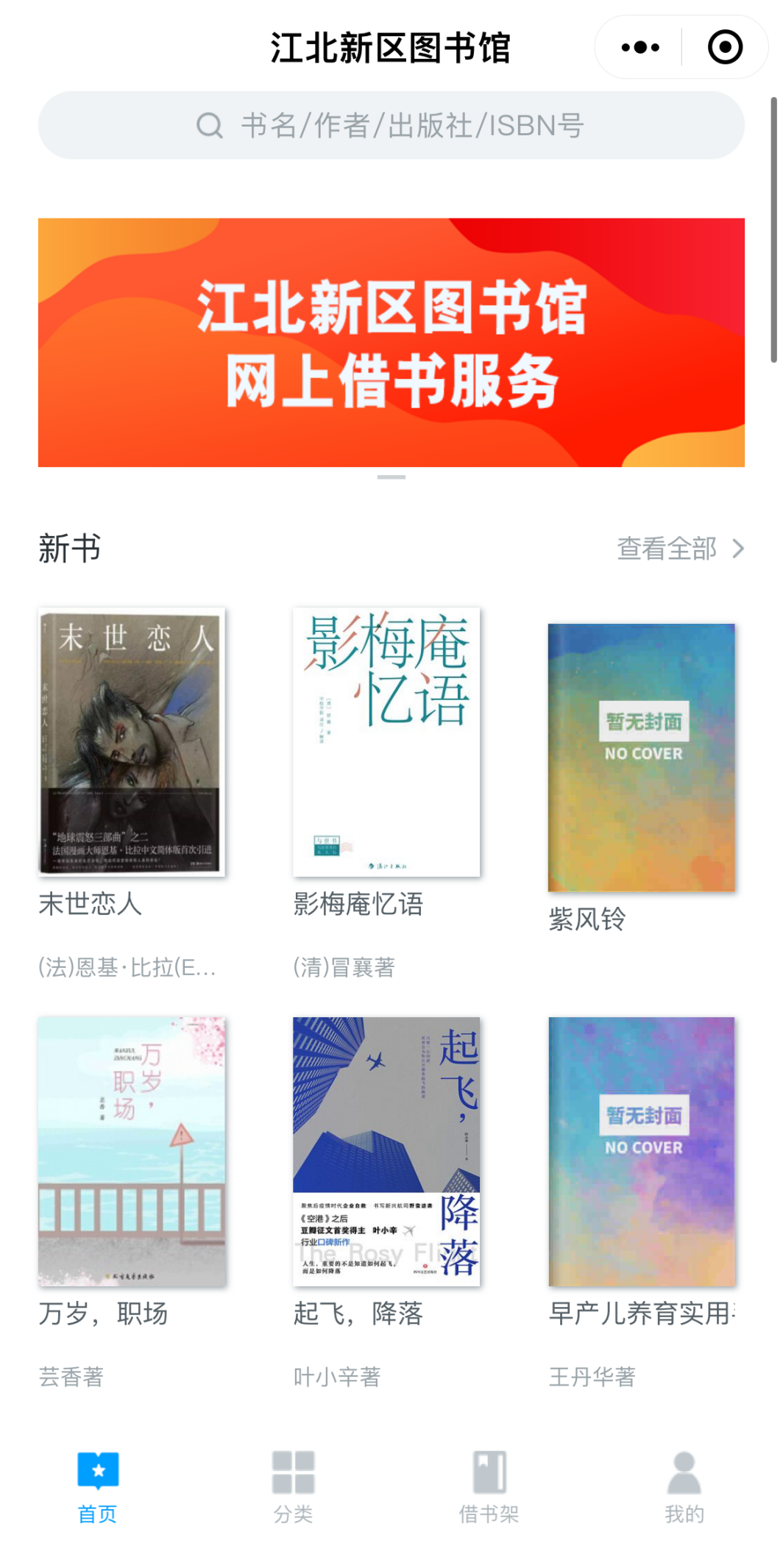This screenshot has height=1568, width=783.
Task: Open the 网上借书服务 banner
Action: [x=391, y=342]
